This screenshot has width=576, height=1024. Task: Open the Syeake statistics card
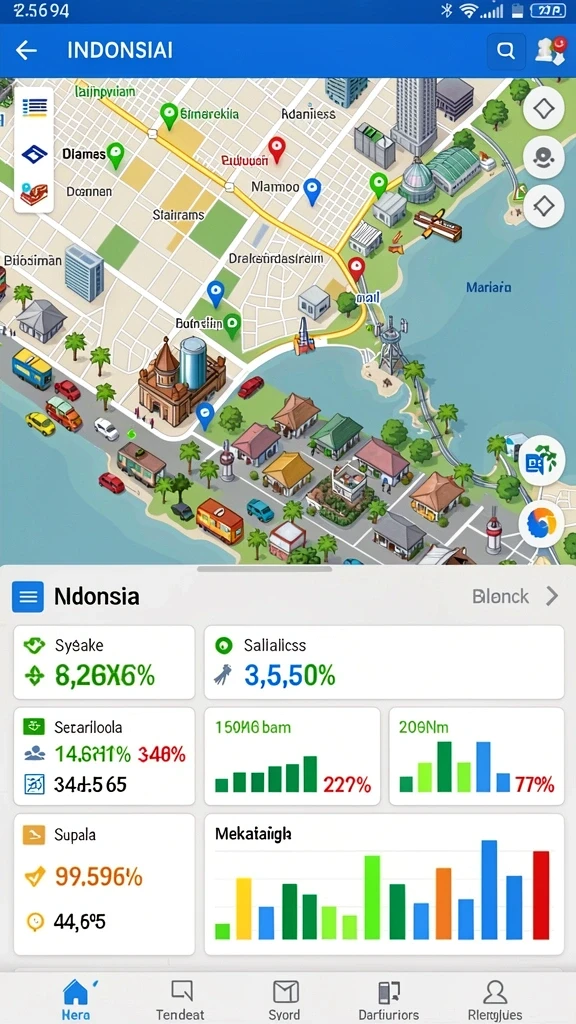[104, 662]
